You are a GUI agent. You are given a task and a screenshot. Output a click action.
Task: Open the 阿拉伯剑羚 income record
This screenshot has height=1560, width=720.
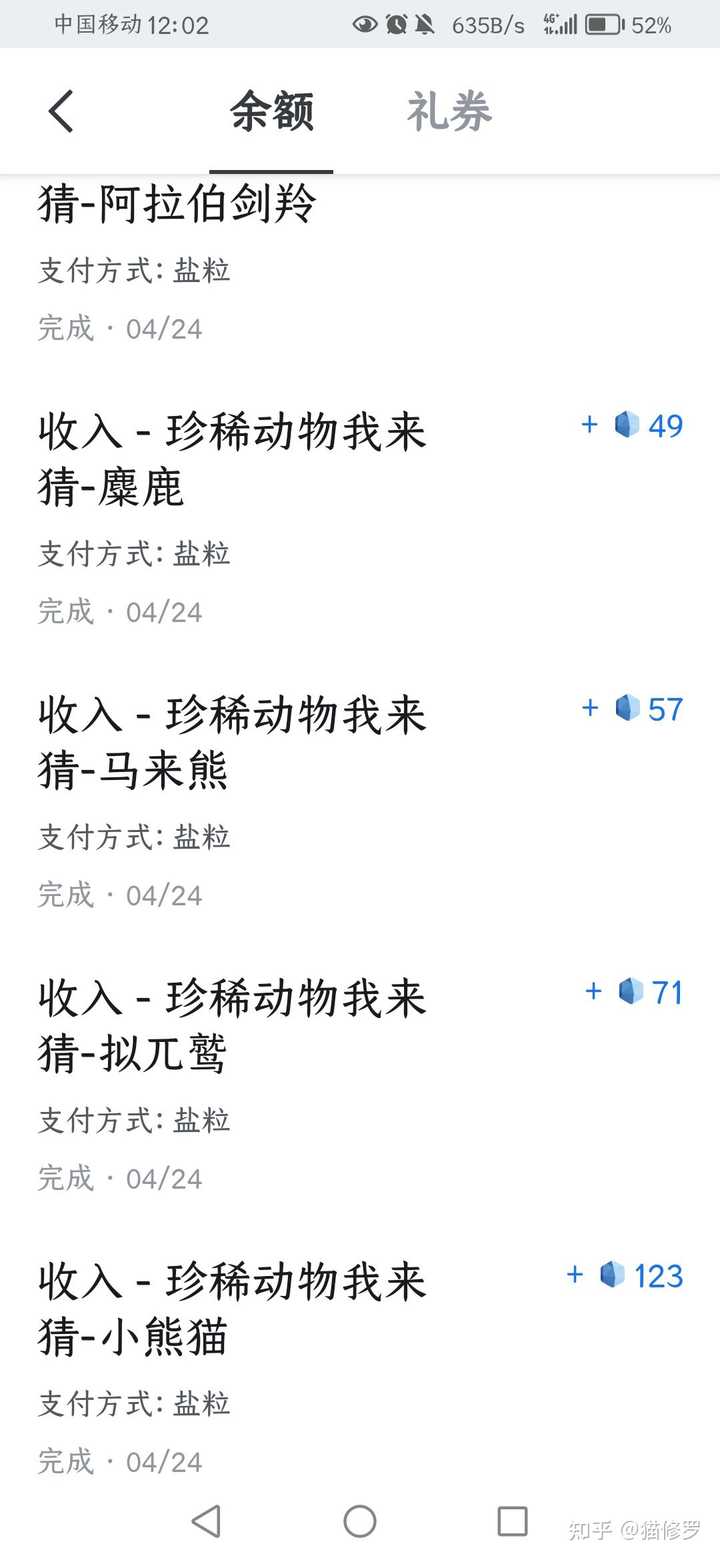click(360, 262)
